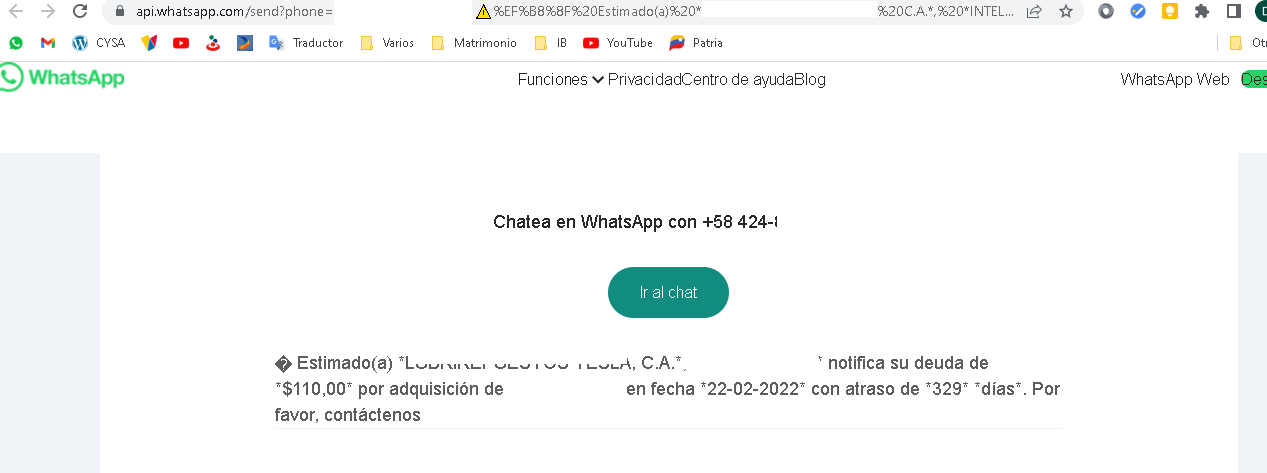
Task: Reload the page with the refresh icon
Action: pyautogui.click(x=80, y=12)
